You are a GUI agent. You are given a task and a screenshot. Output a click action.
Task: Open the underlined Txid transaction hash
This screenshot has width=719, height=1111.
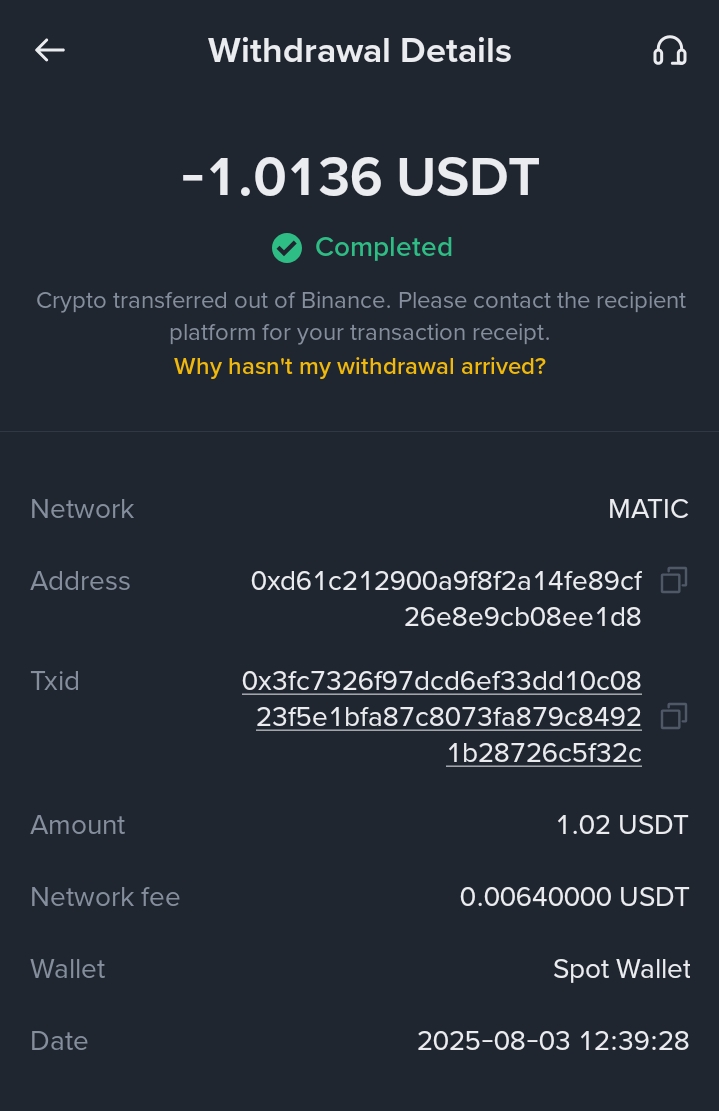click(443, 717)
